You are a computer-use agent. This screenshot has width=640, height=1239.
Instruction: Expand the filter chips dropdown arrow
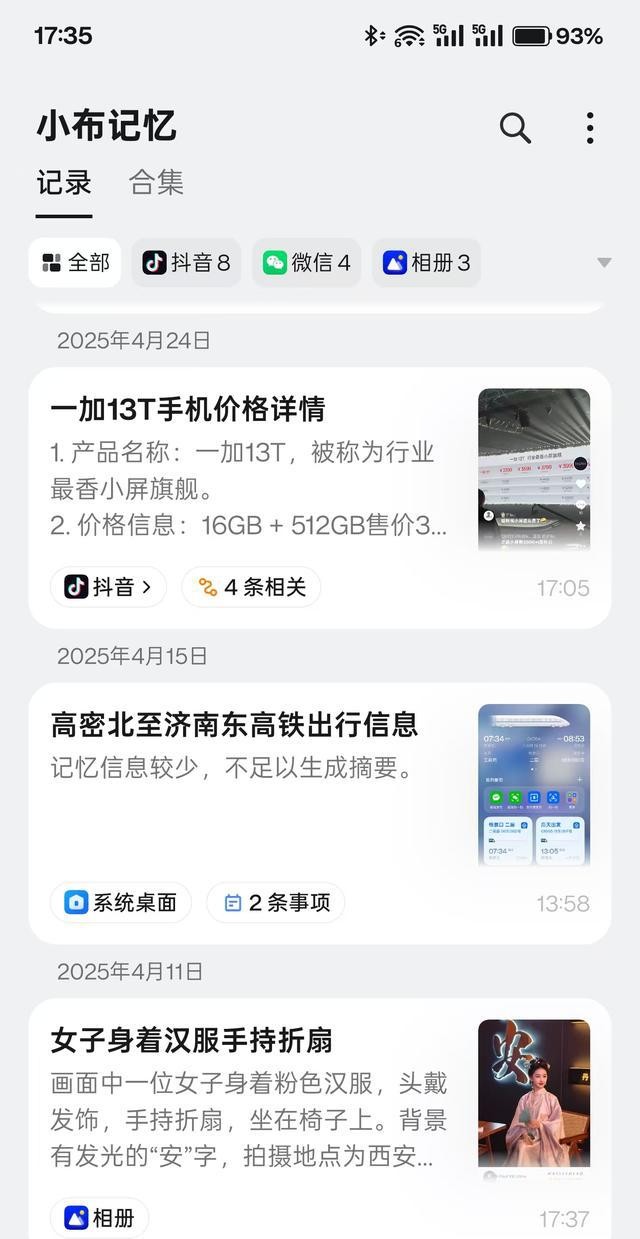click(604, 263)
